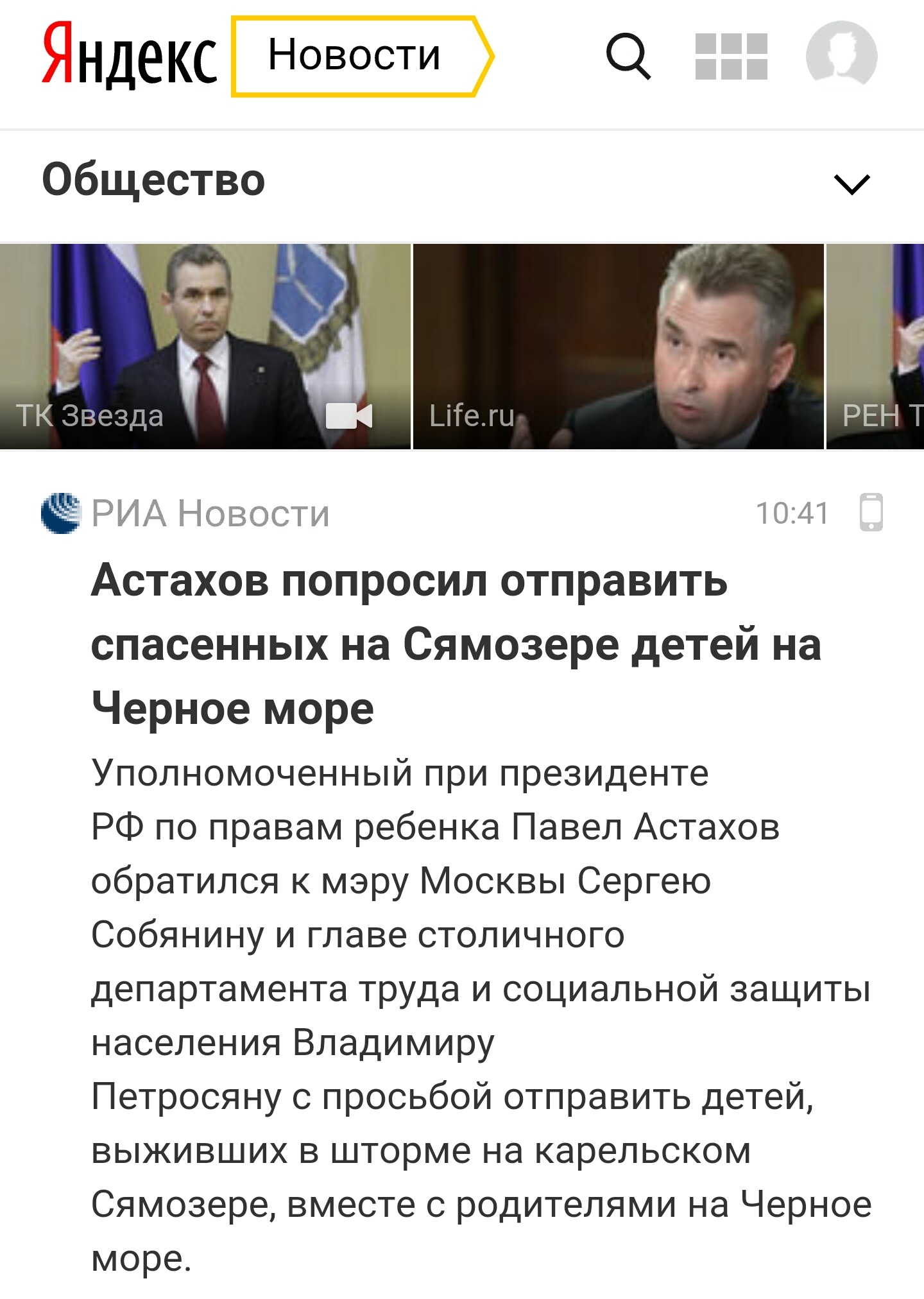Screen dimensions: 924x1299
Task: Open the Life.ru photo tile
Action: [x=617, y=347]
